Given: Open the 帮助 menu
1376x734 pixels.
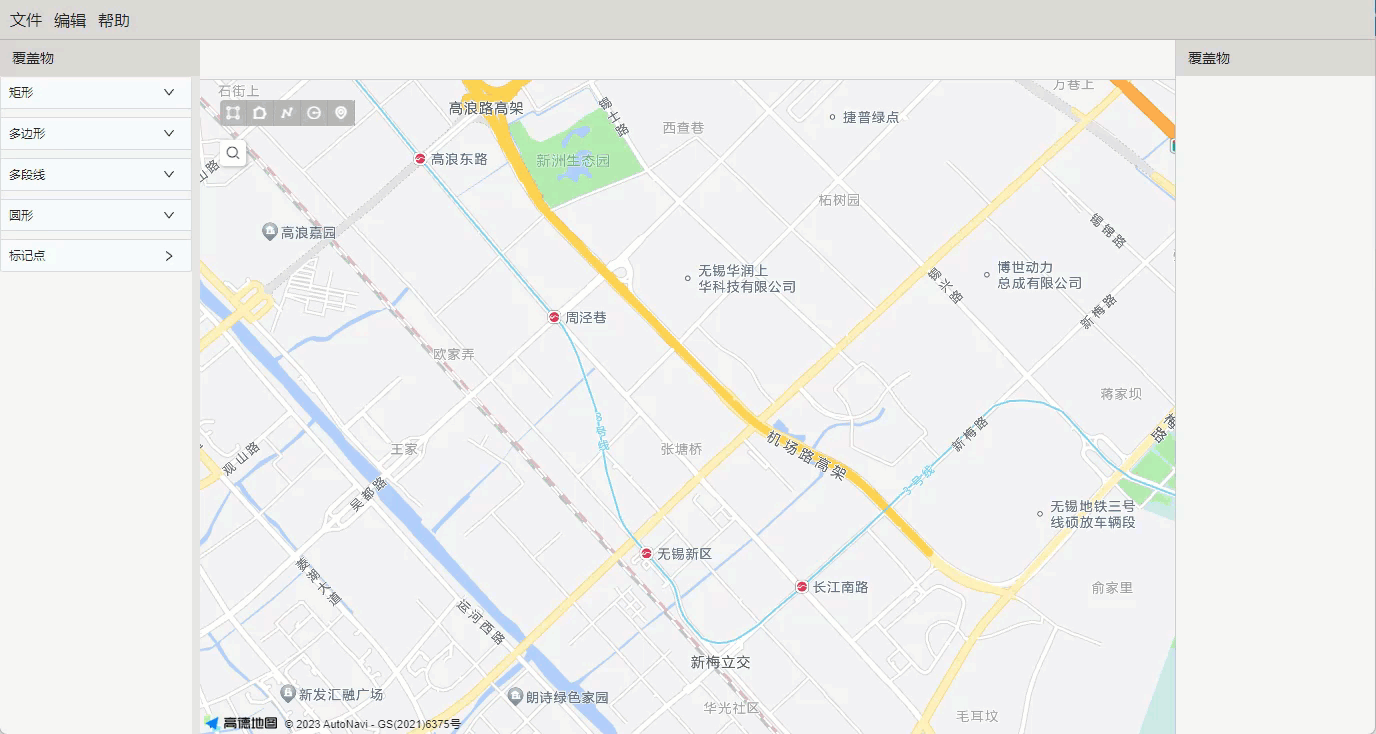Looking at the screenshot, I should [x=114, y=20].
